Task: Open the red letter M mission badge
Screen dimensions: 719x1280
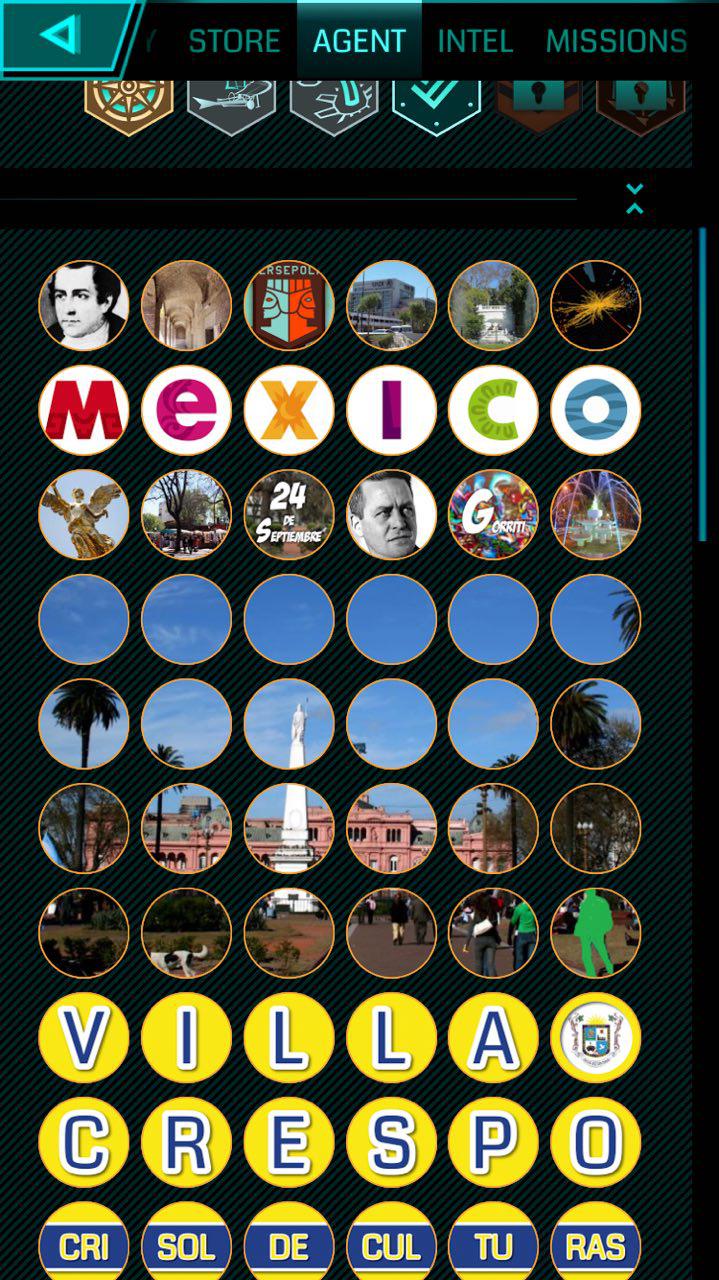Action: pos(84,410)
